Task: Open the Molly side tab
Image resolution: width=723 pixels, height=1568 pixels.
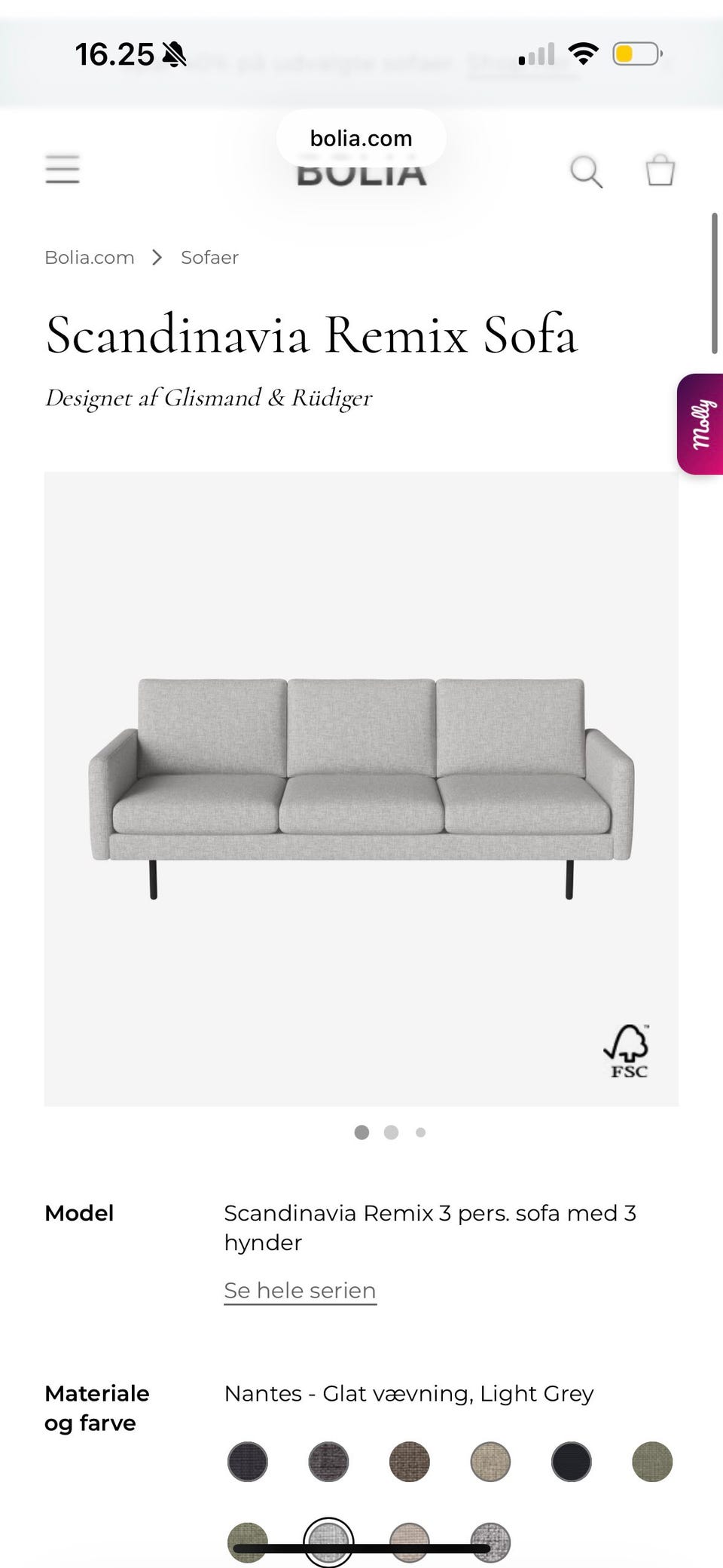Action: (701, 424)
